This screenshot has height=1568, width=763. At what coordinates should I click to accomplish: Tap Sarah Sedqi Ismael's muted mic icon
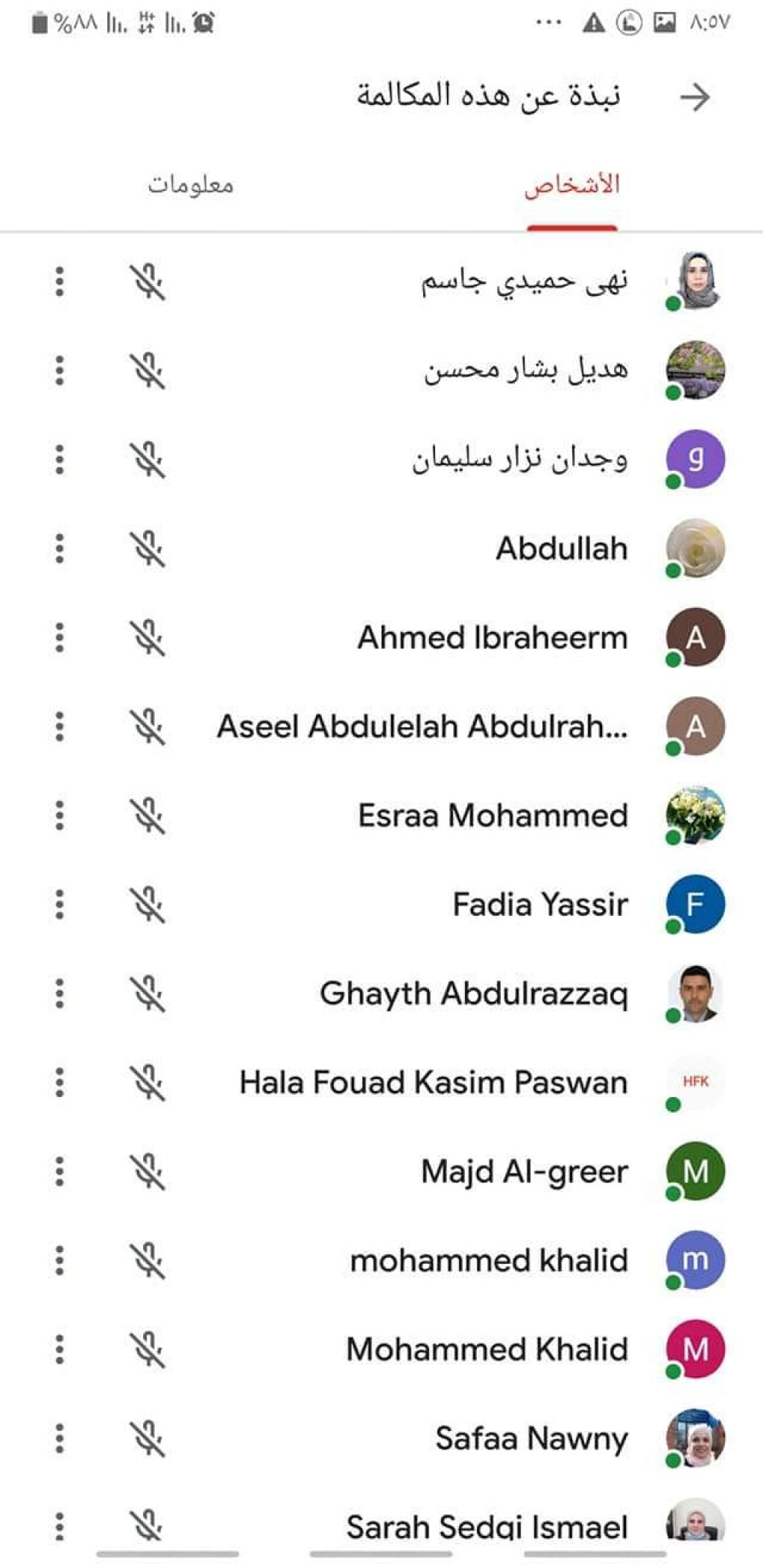pyautogui.click(x=148, y=1525)
